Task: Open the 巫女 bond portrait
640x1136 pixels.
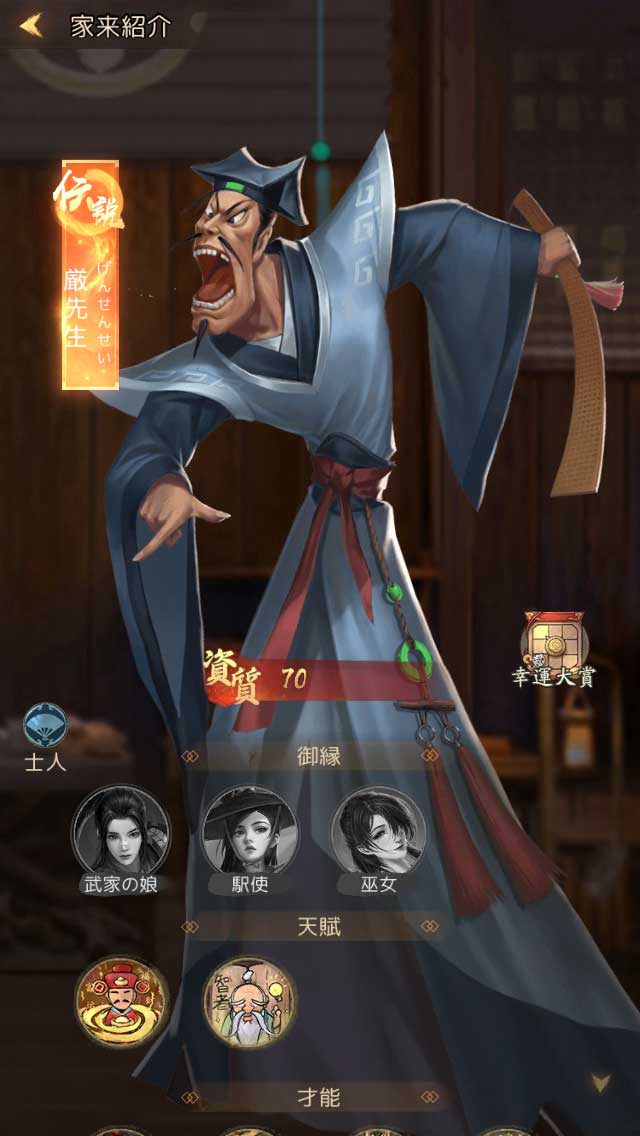Action: pos(379,832)
